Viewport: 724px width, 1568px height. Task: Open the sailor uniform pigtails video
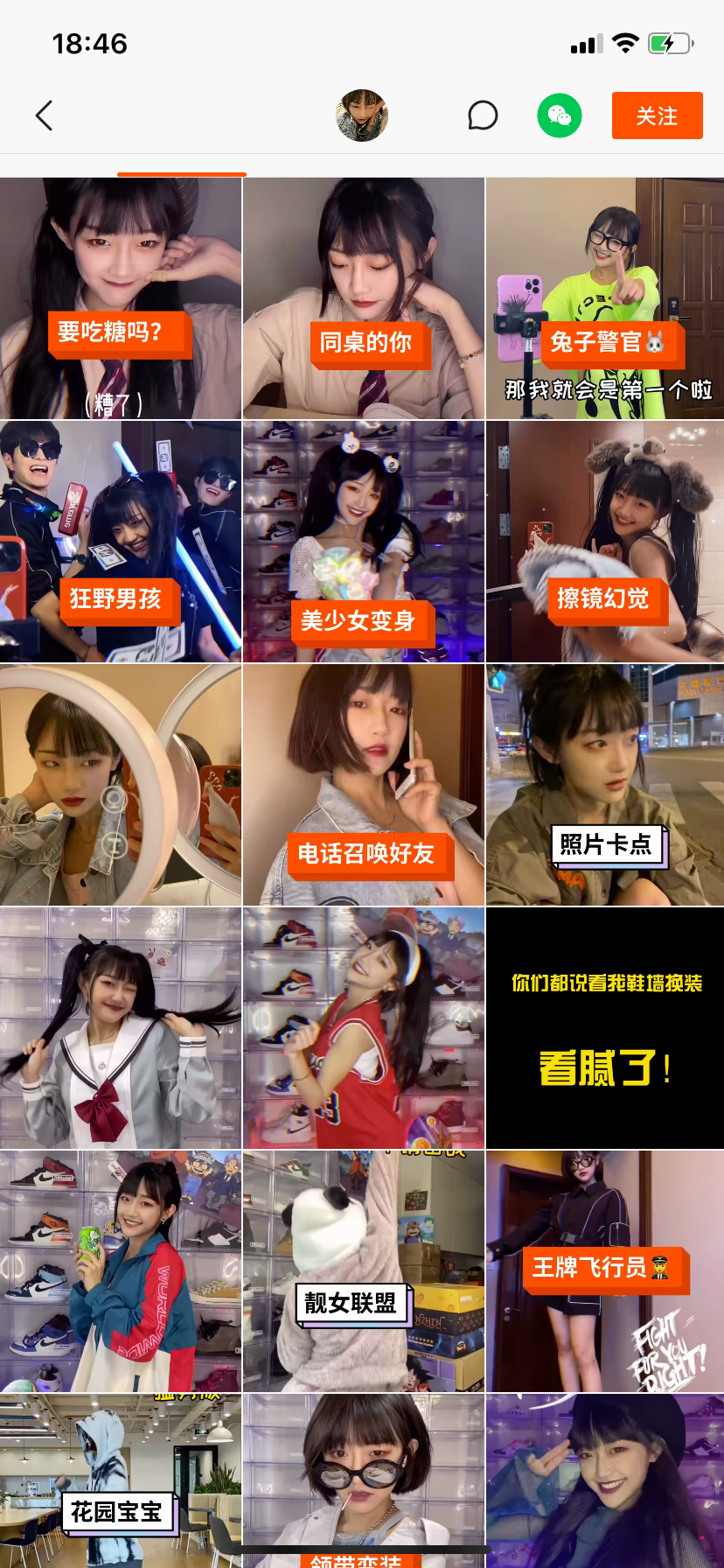pyautogui.click(x=121, y=1028)
